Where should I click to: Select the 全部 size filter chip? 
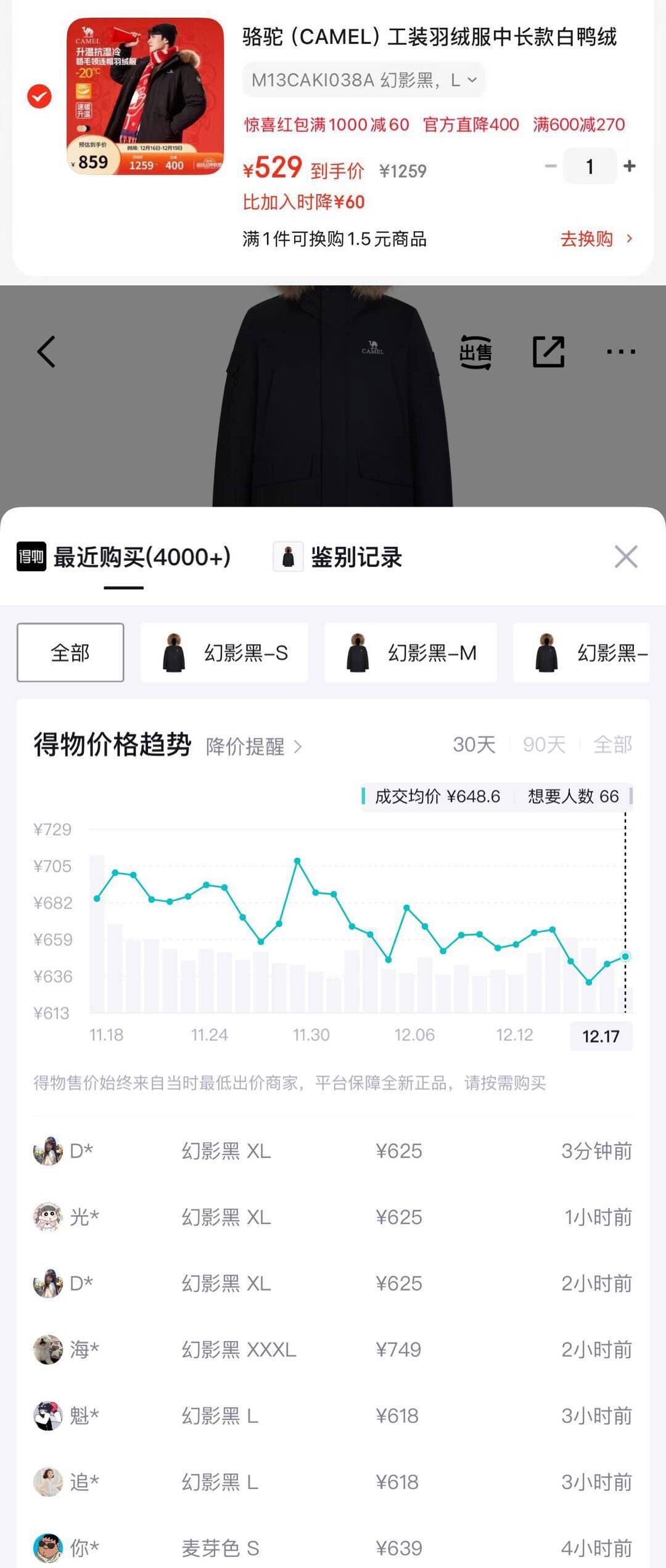pos(70,652)
